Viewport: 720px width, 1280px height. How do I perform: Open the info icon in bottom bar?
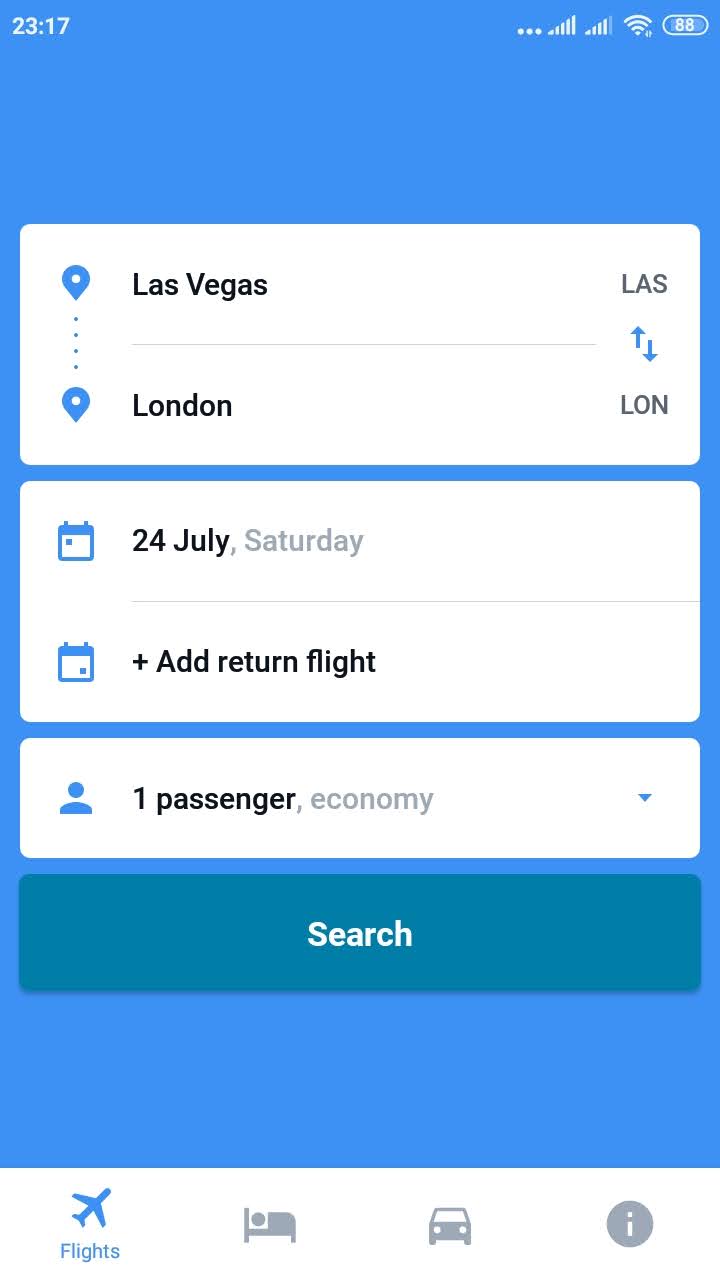point(629,1223)
